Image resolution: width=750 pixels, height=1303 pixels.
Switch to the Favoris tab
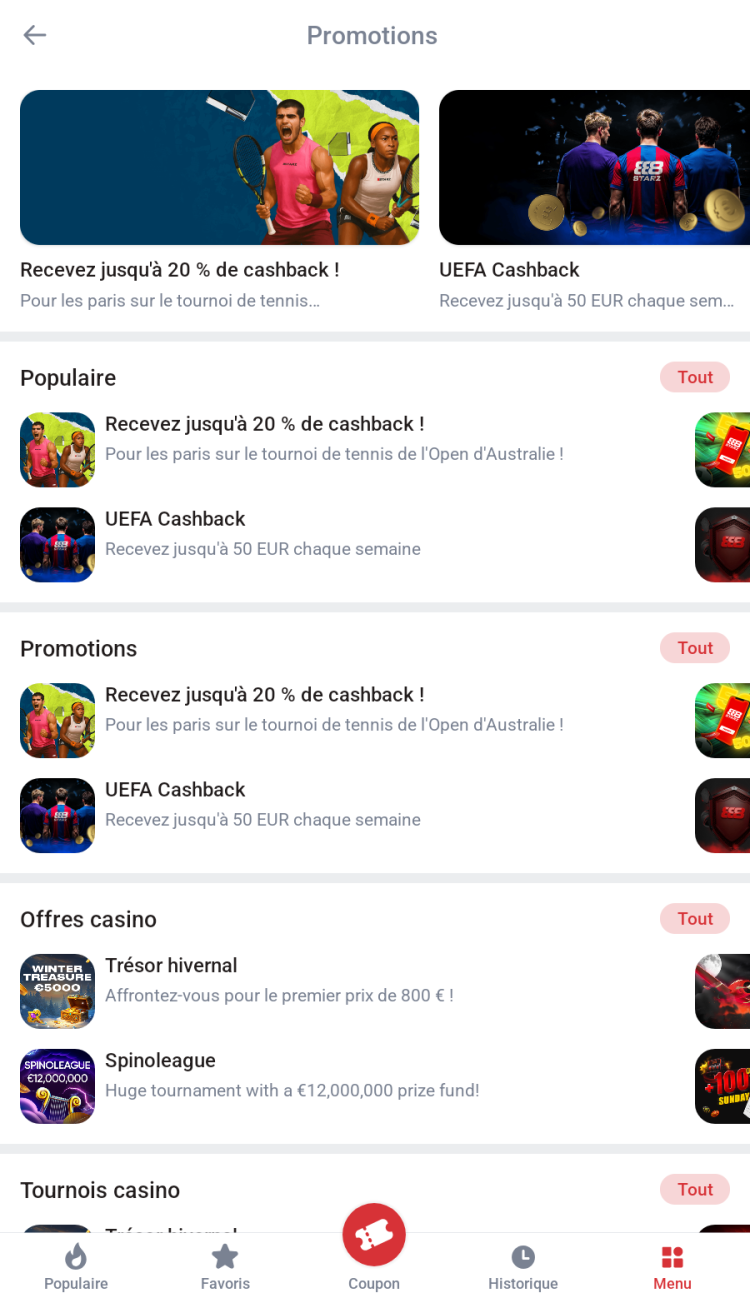pyautogui.click(x=225, y=1267)
